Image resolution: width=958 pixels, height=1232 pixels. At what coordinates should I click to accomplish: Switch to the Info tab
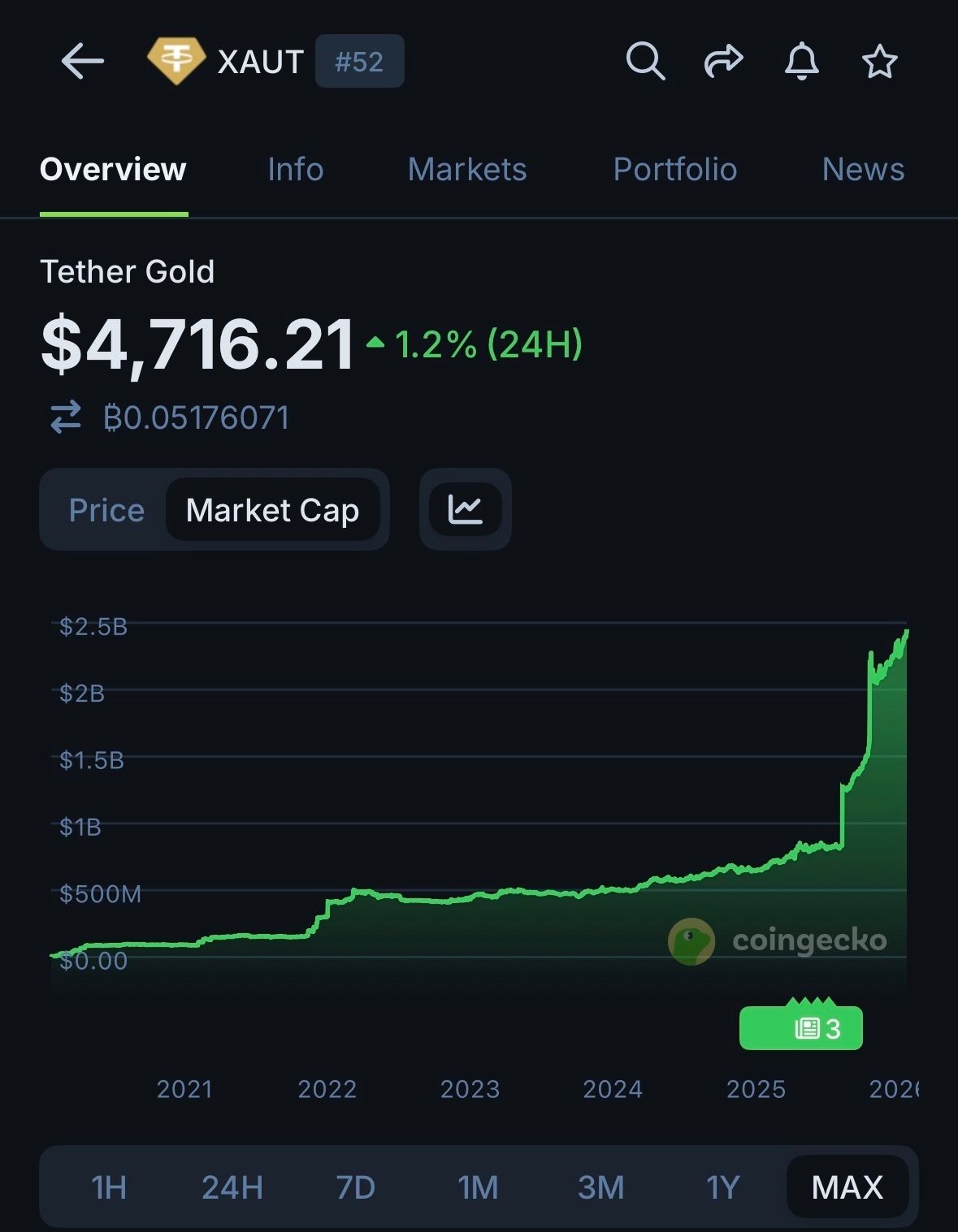(295, 170)
